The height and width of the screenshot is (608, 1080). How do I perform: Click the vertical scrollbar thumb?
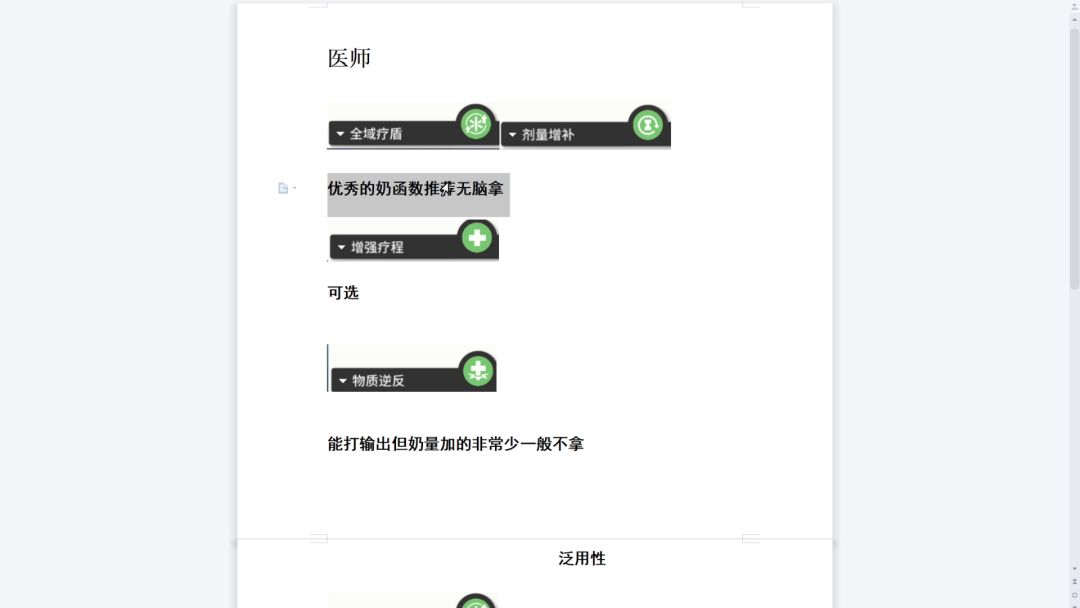point(1074,158)
